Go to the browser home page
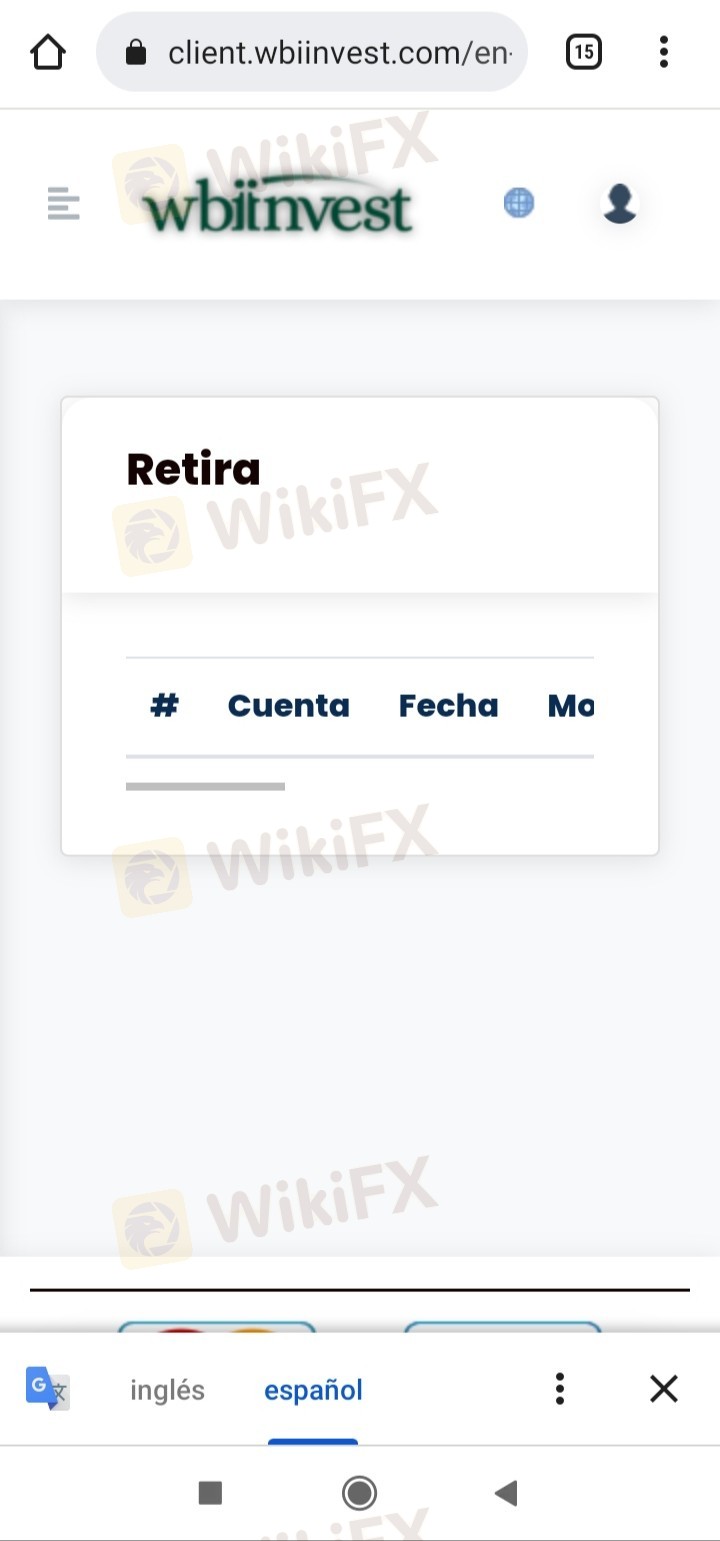This screenshot has width=720, height=1541. coord(48,52)
